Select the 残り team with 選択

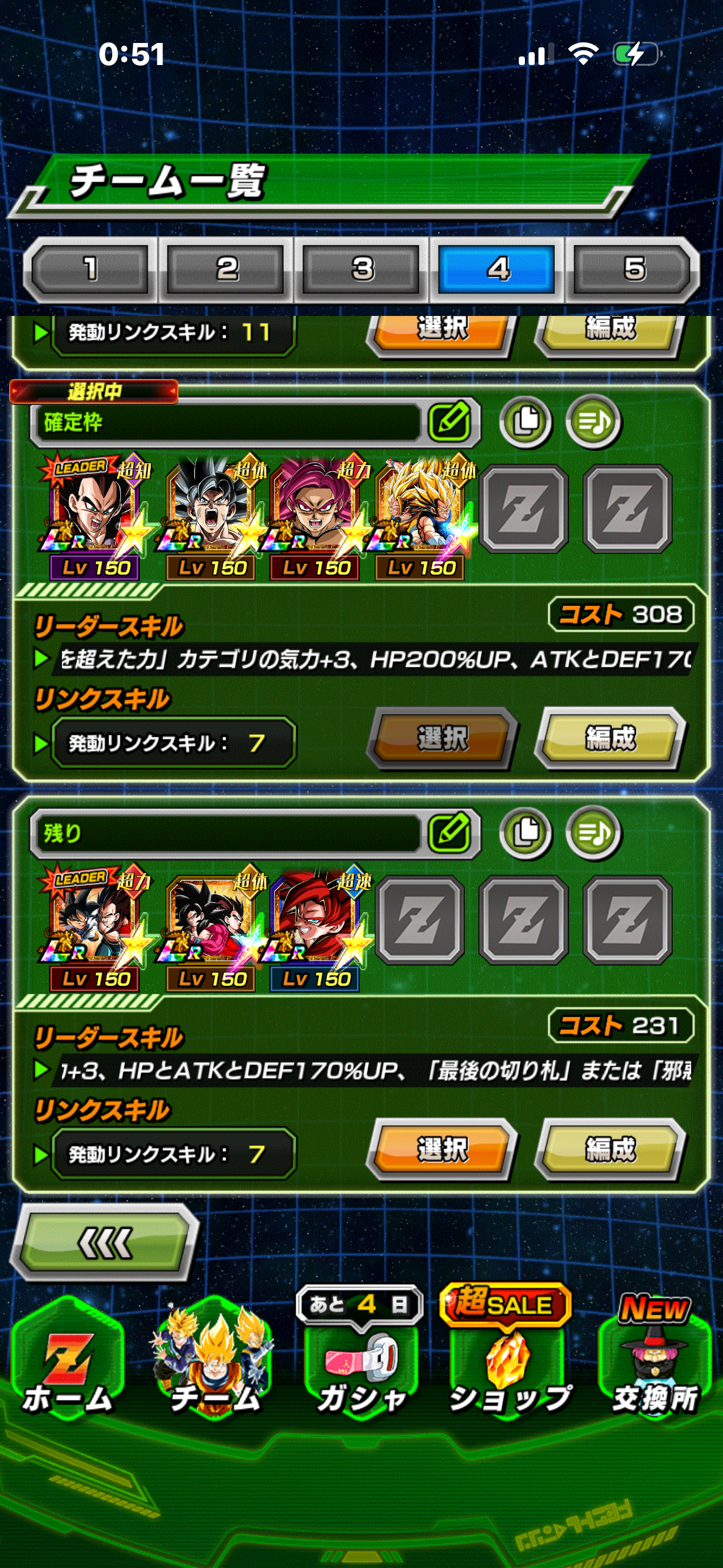point(442,1149)
